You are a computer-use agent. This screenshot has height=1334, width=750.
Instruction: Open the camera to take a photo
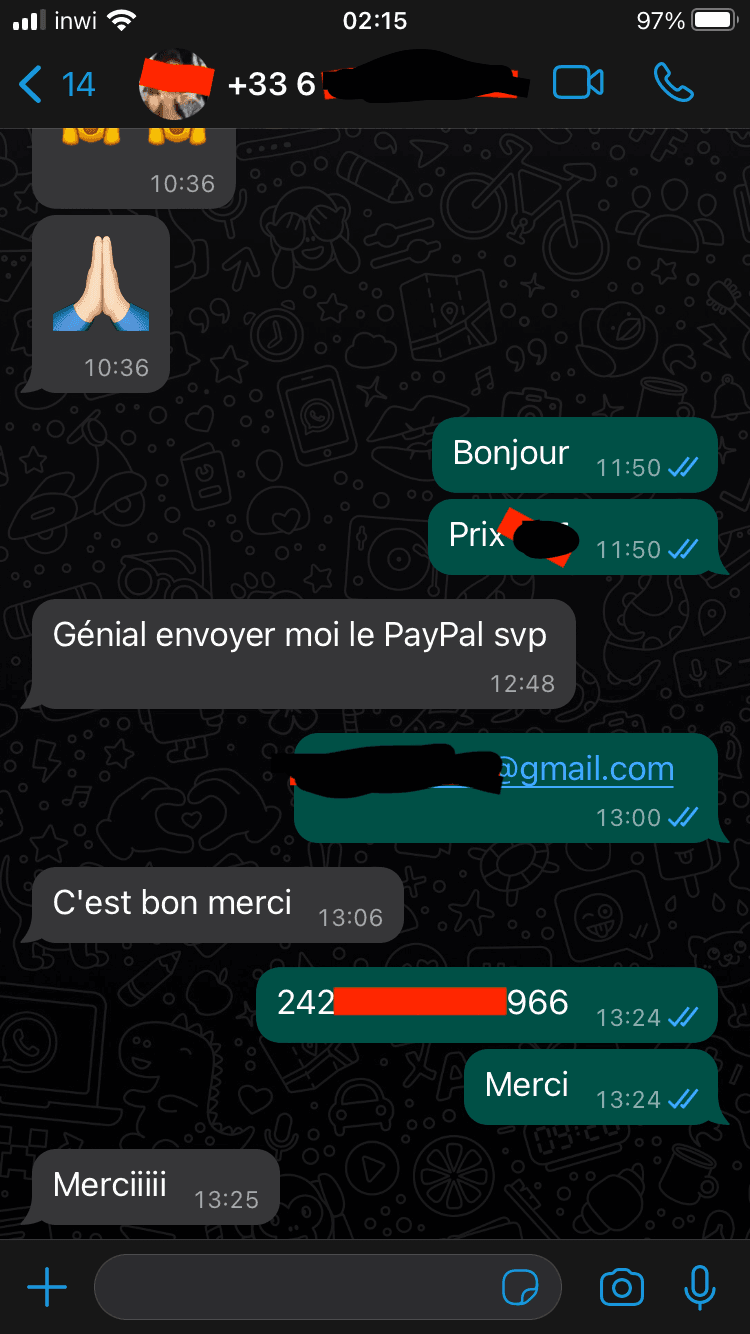[x=622, y=1288]
